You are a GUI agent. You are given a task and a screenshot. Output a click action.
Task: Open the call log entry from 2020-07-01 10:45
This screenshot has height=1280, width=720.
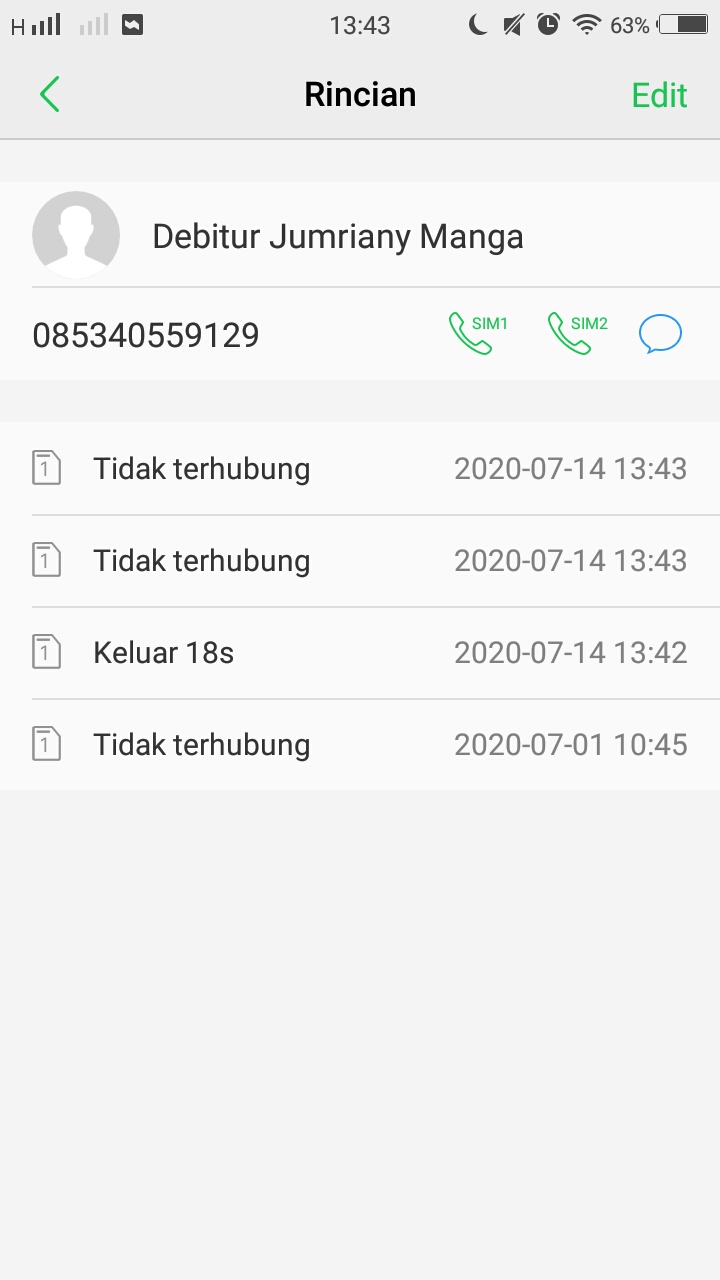360,745
